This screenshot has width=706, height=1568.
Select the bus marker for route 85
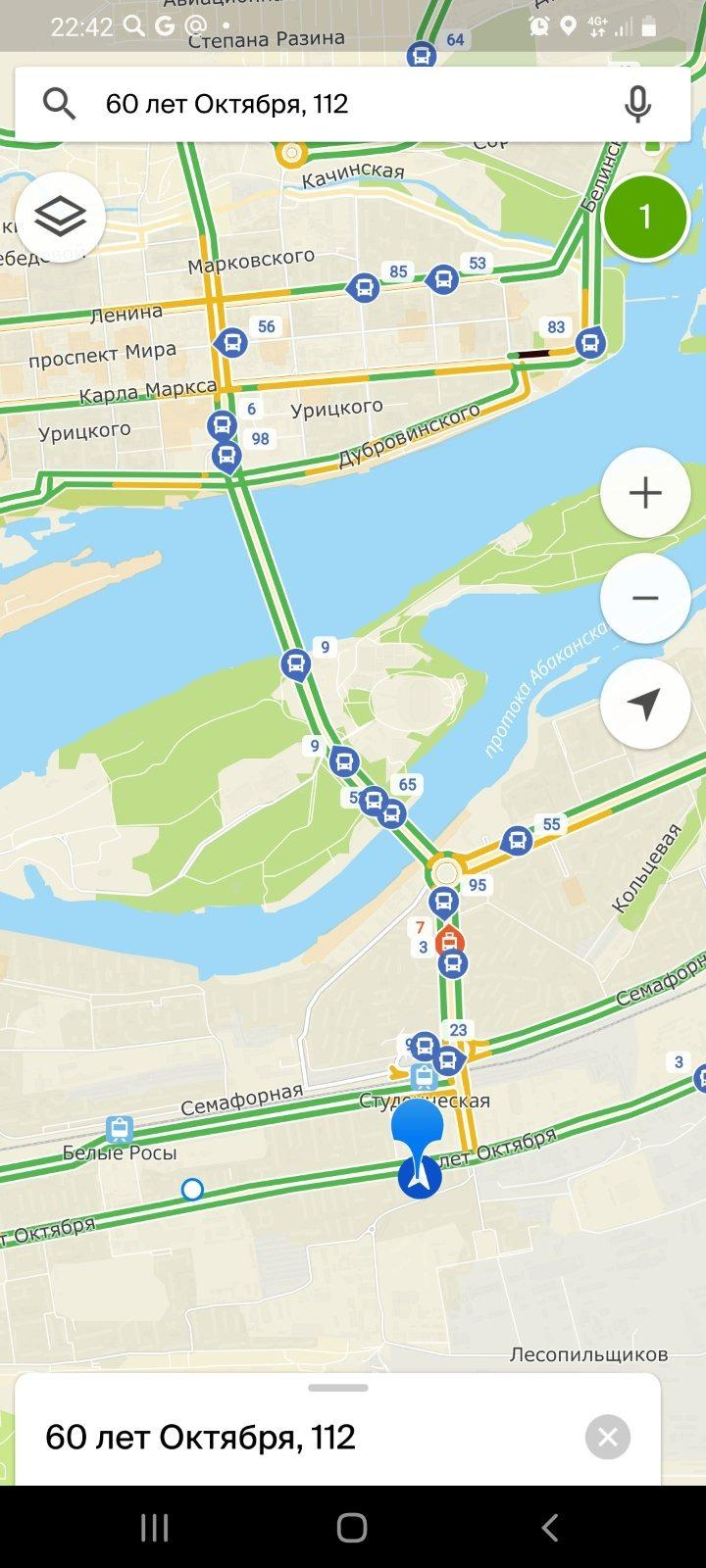click(364, 288)
